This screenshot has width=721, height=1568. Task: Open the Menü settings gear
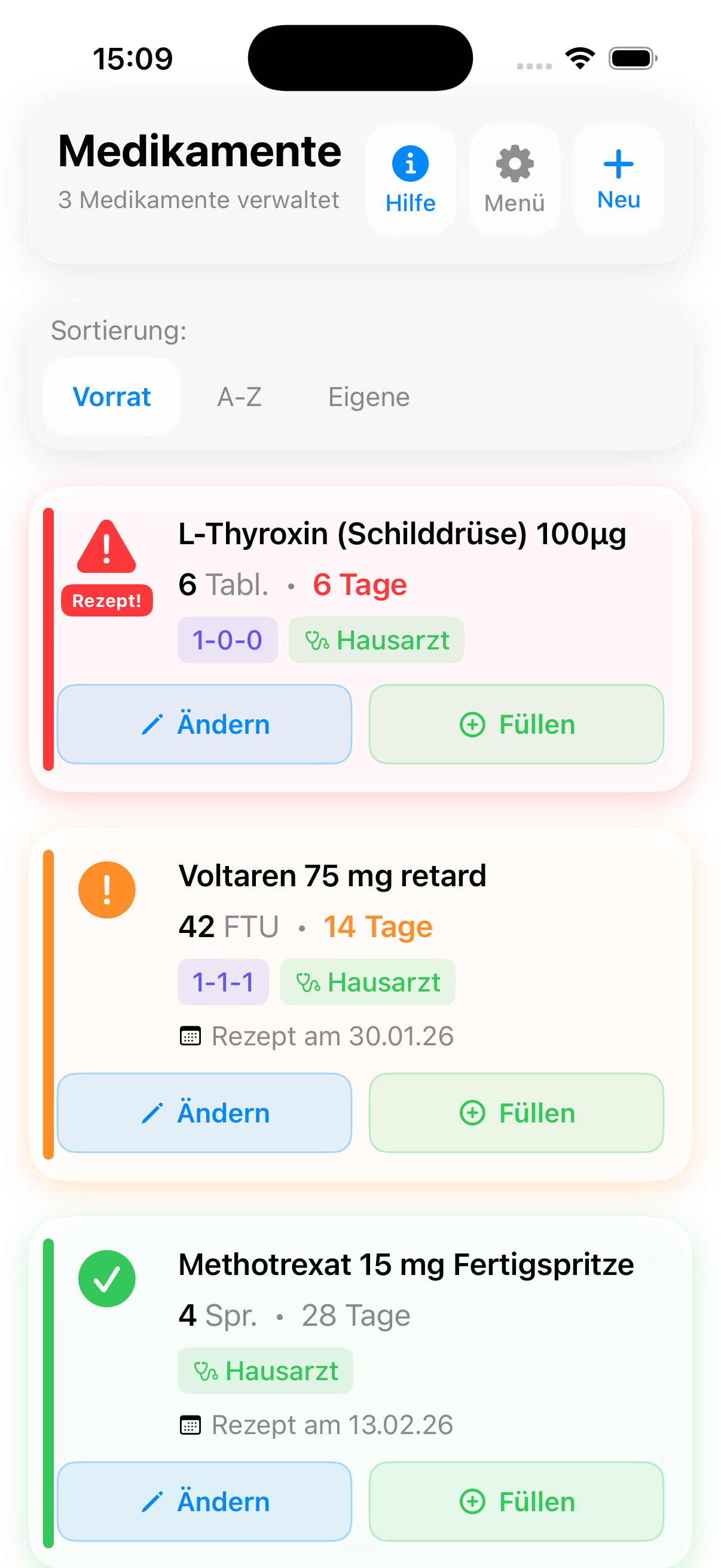tap(514, 163)
